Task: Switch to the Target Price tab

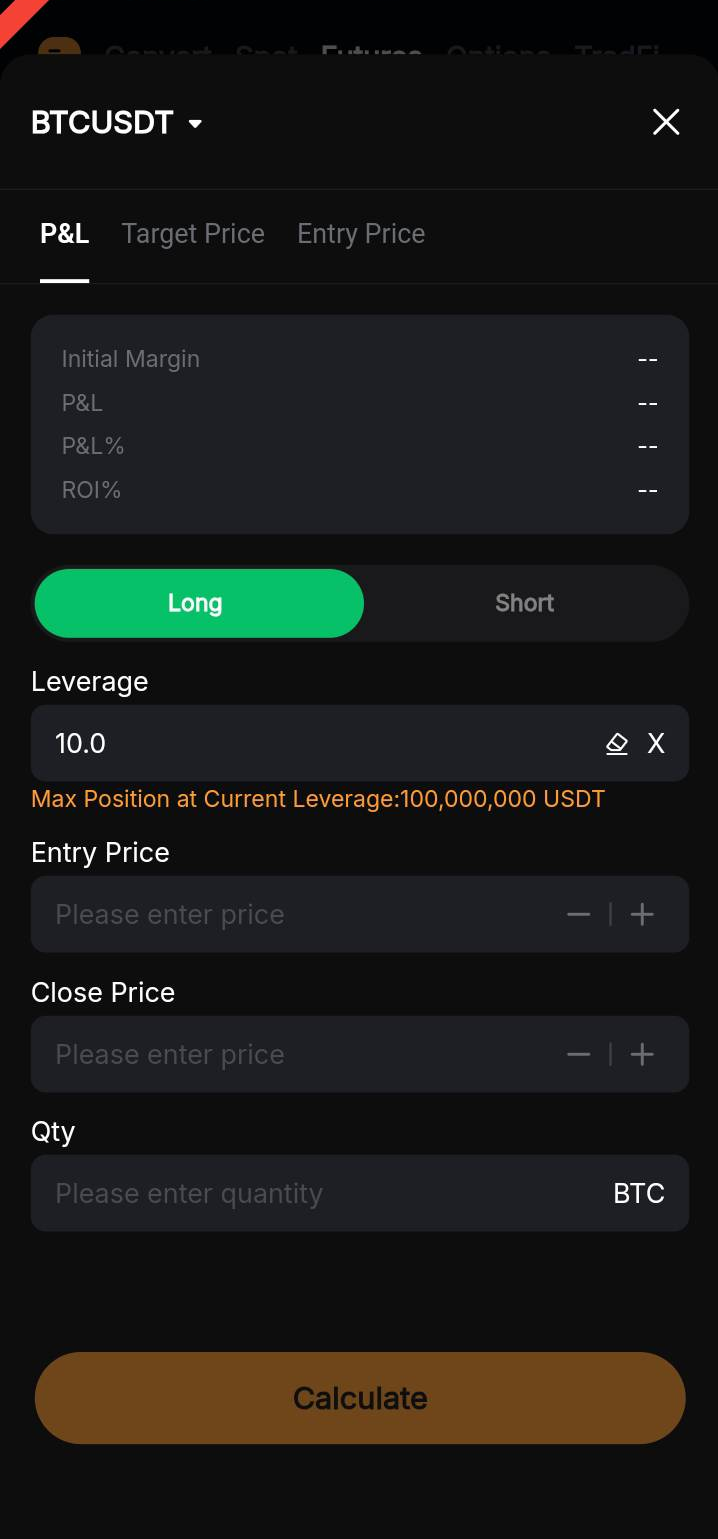Action: click(193, 234)
